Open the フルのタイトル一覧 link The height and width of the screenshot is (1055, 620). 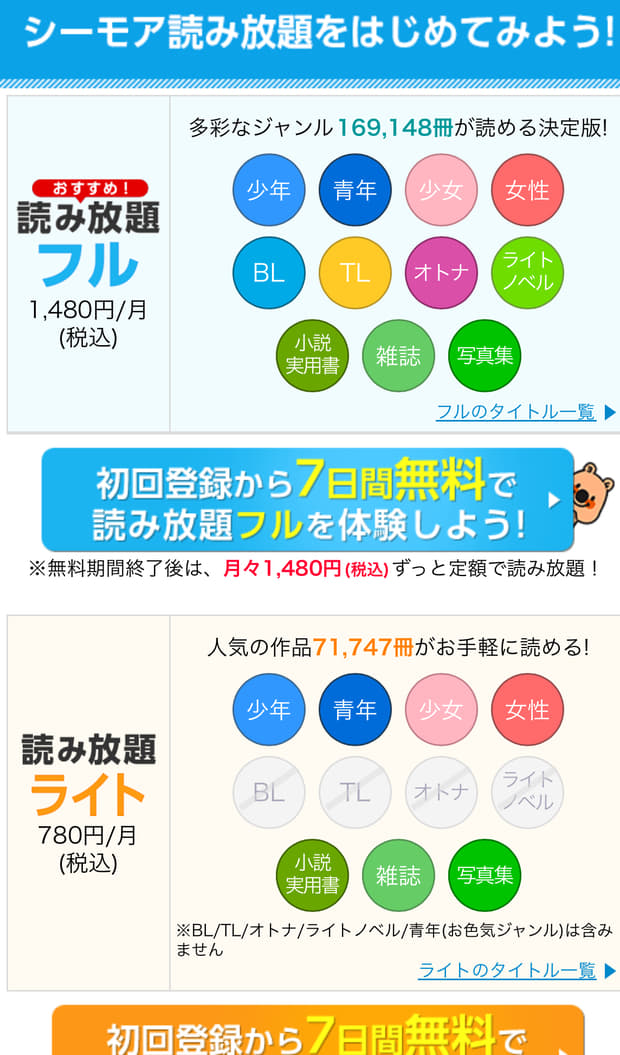tap(516, 412)
